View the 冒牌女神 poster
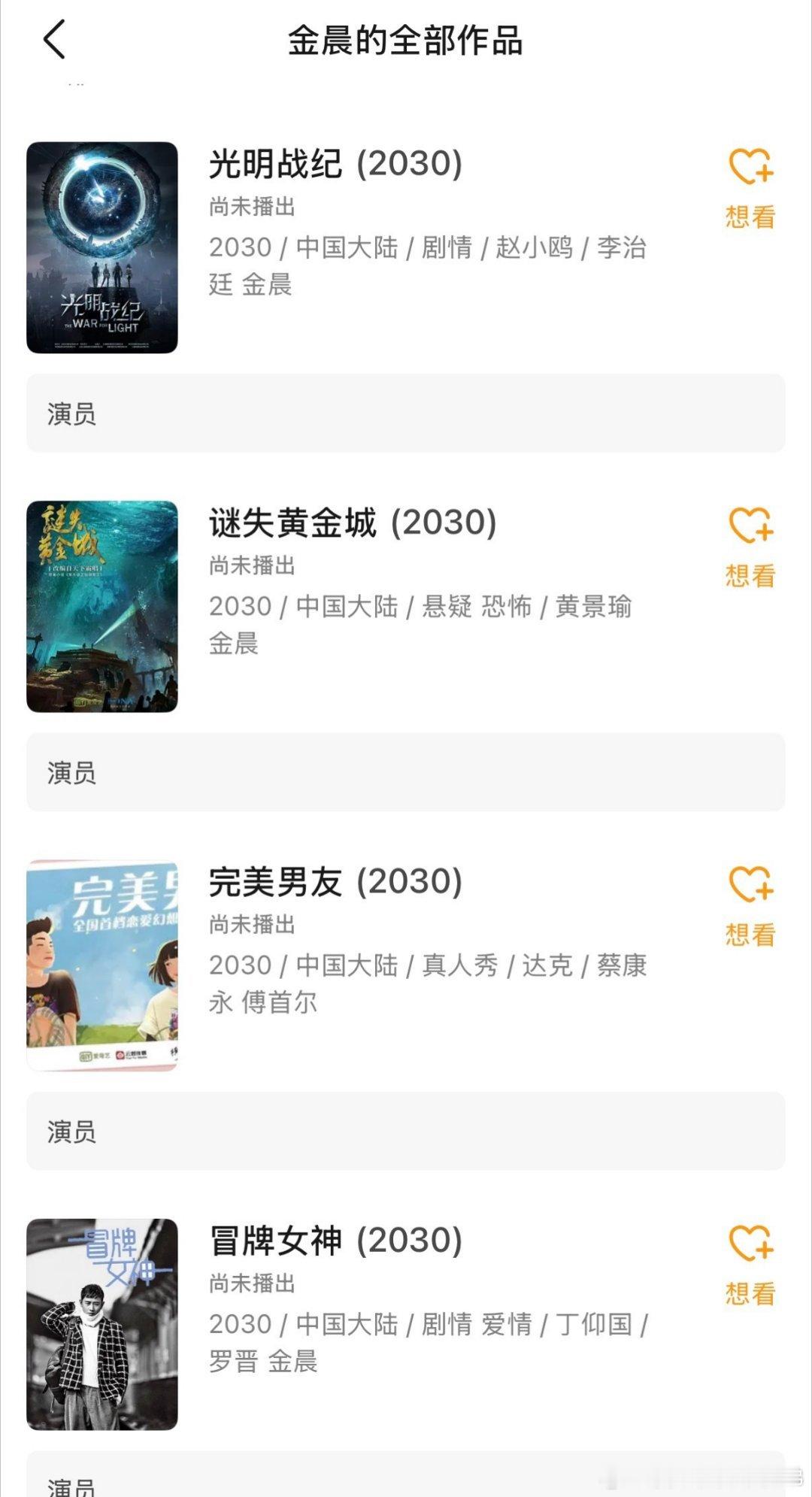Screen dimensions: 812x1497 102,1323
